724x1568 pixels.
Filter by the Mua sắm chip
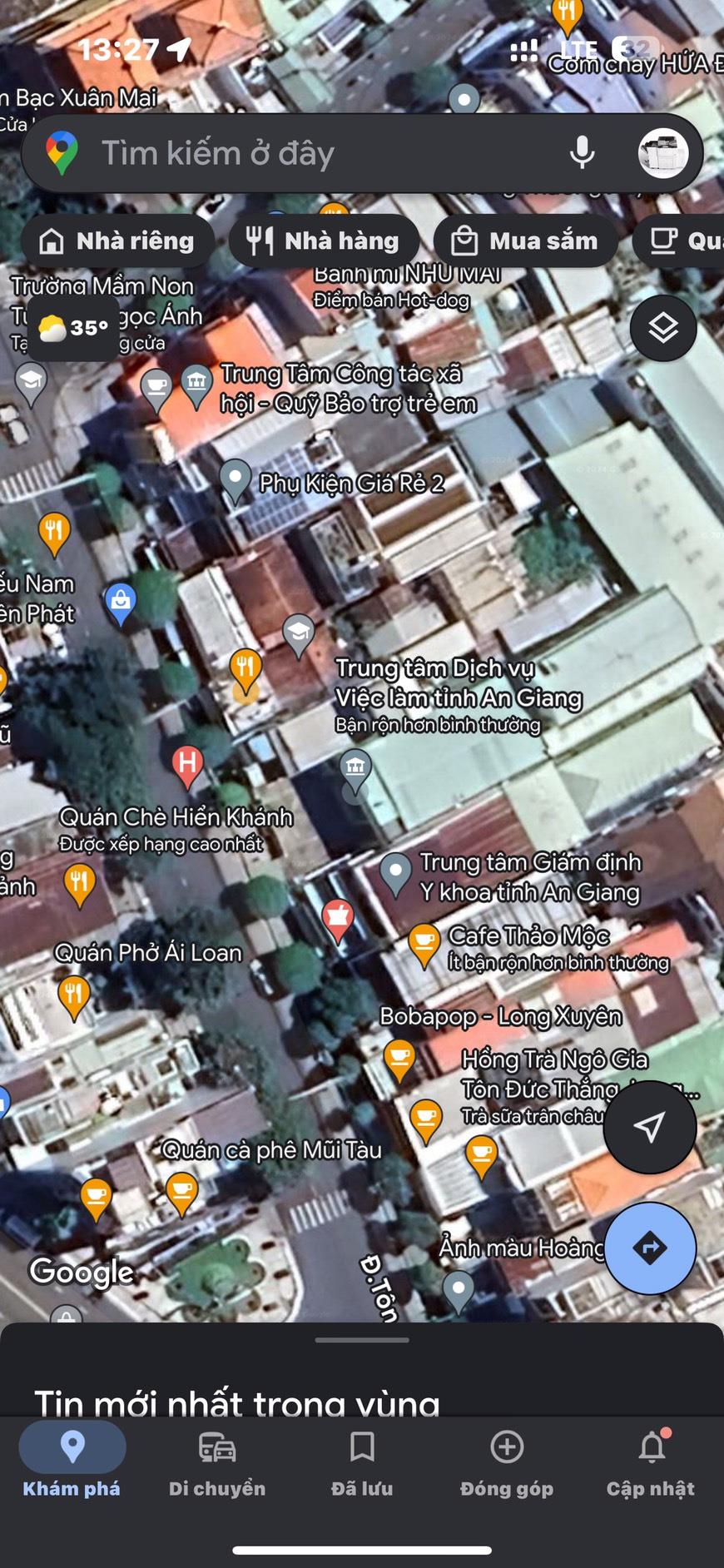(x=525, y=241)
